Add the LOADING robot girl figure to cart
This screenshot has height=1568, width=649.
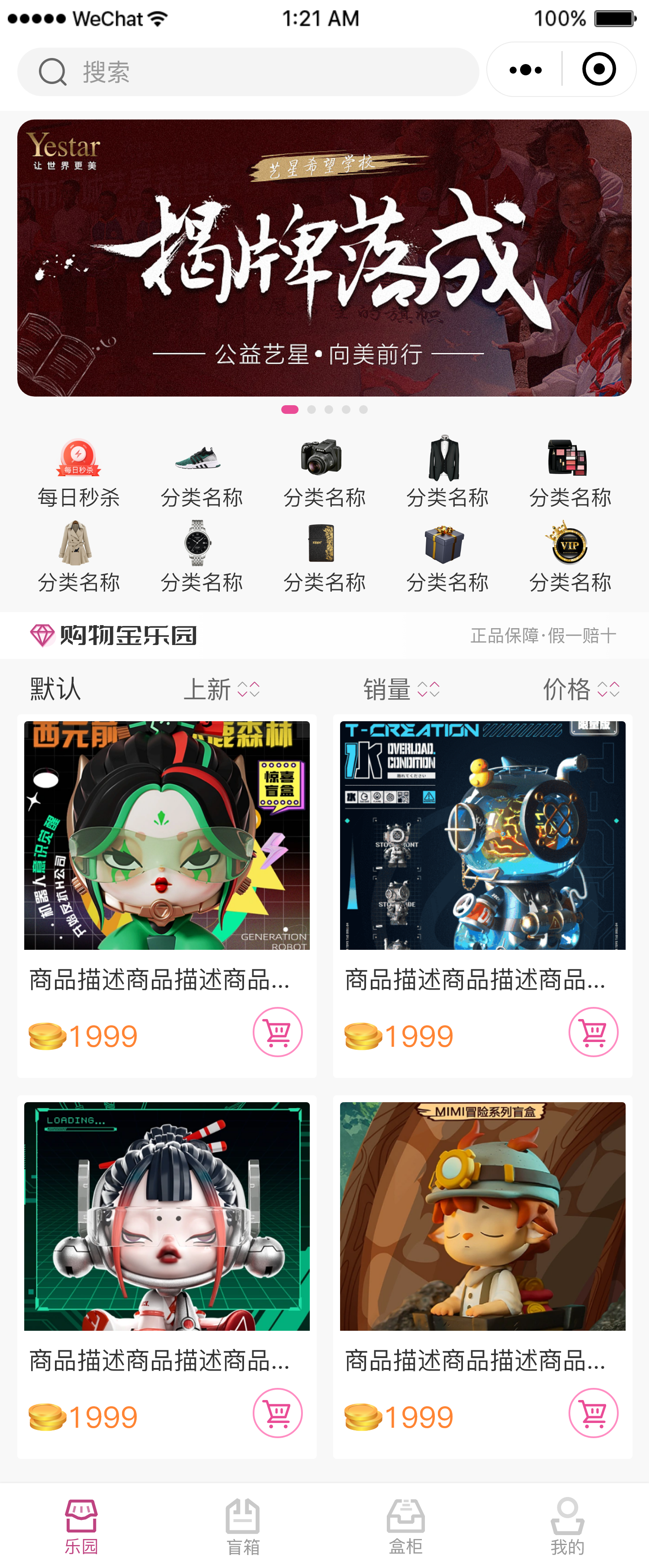277,1412
